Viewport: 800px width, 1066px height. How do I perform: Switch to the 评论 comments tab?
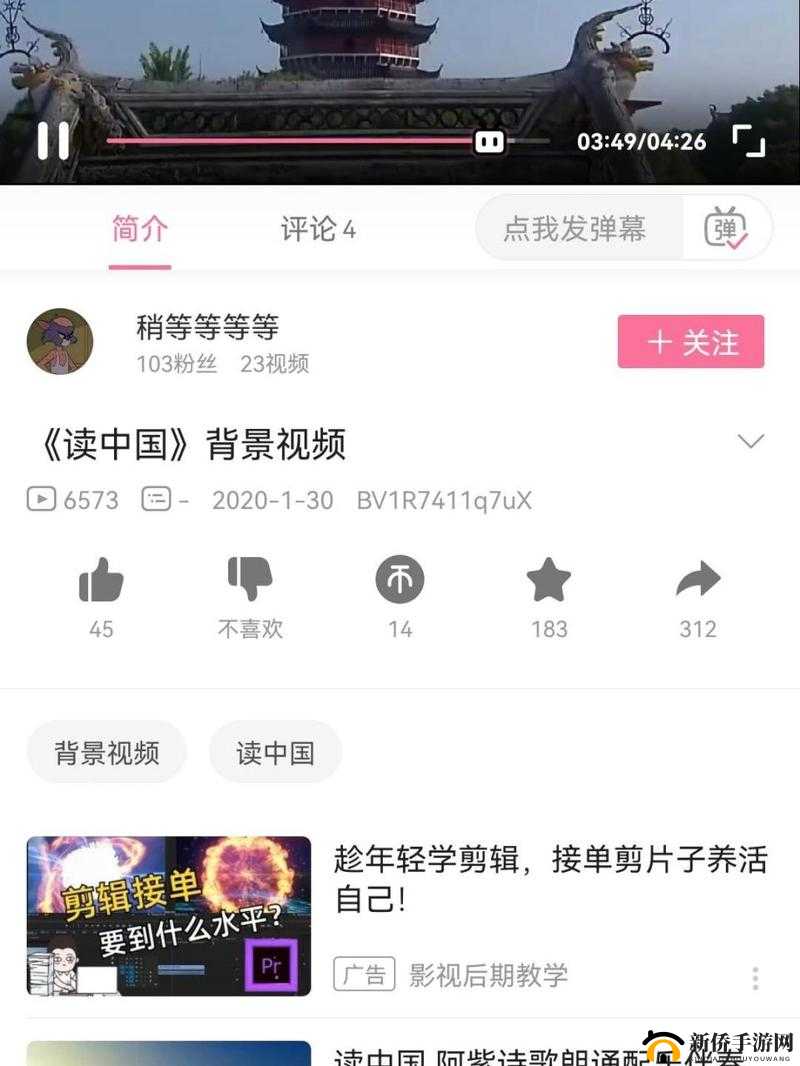coord(316,230)
